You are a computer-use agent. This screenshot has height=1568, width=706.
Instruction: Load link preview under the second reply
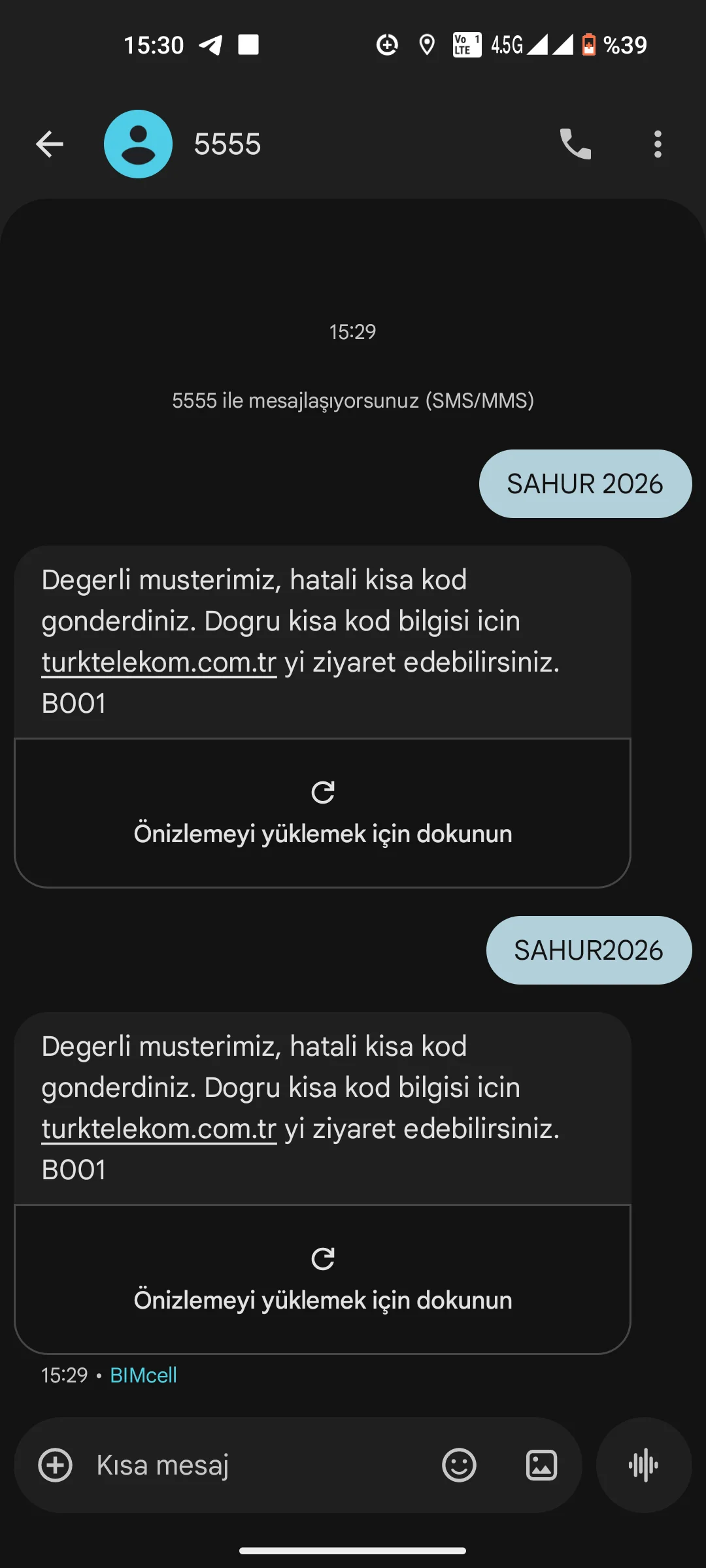tap(322, 1279)
